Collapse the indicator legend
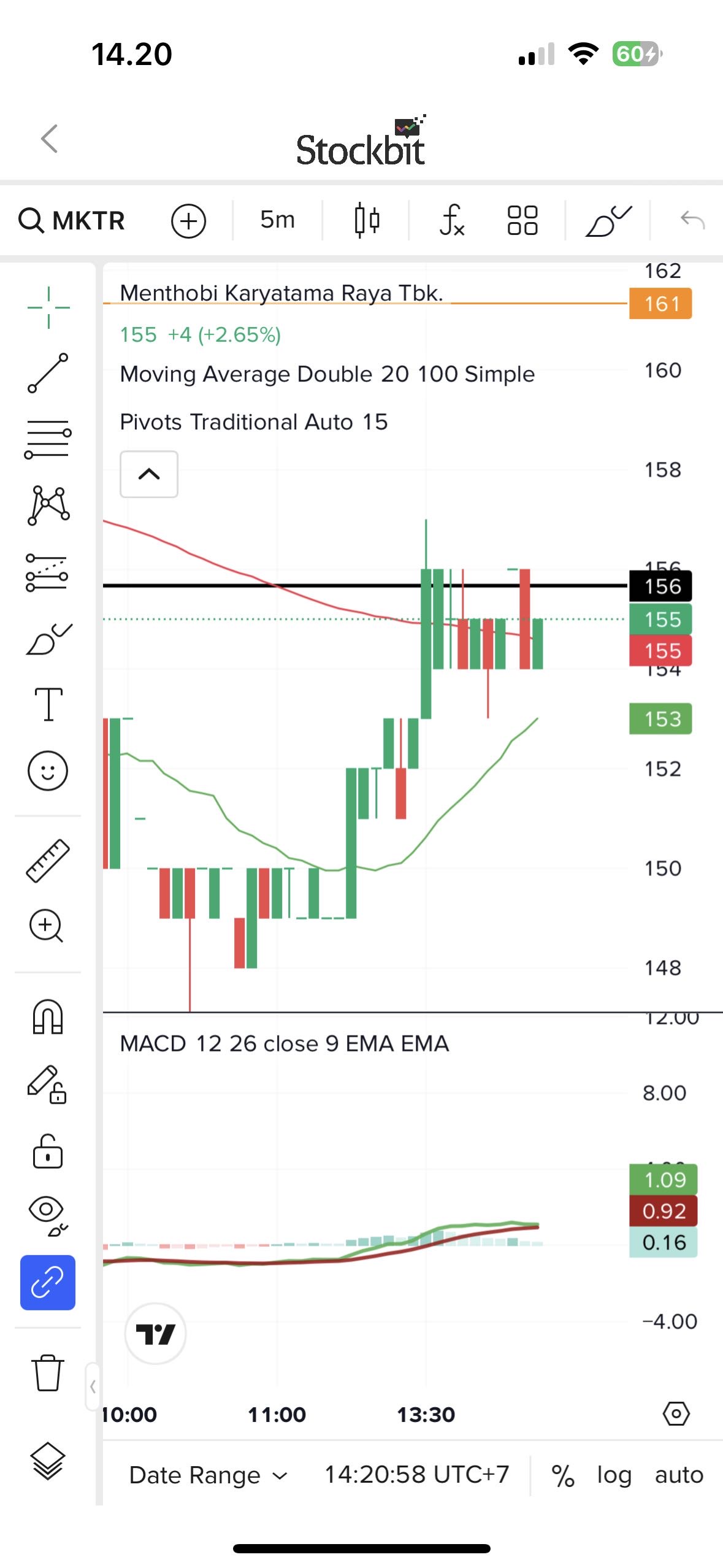The image size is (723, 1568). click(149, 474)
